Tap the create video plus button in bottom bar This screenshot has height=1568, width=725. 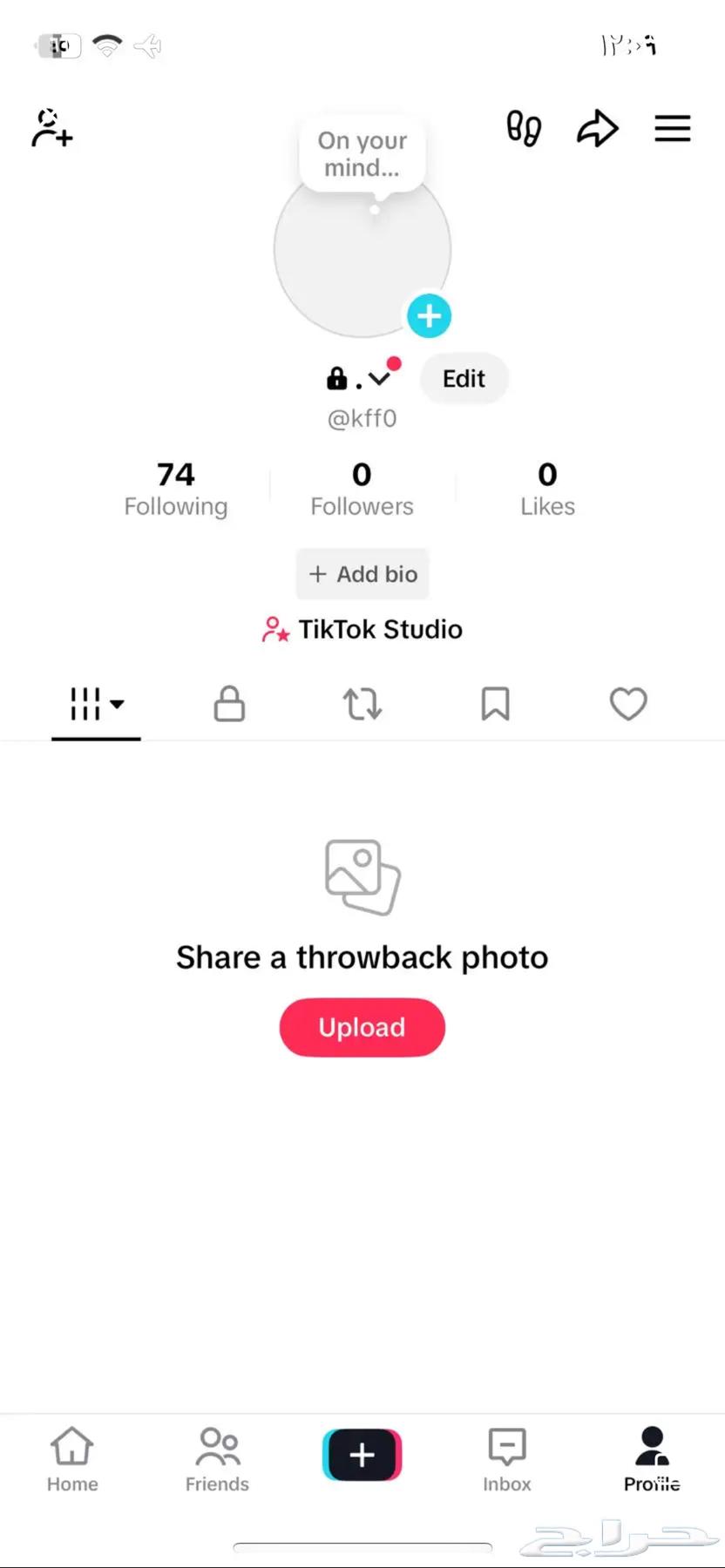pyautogui.click(x=362, y=1455)
